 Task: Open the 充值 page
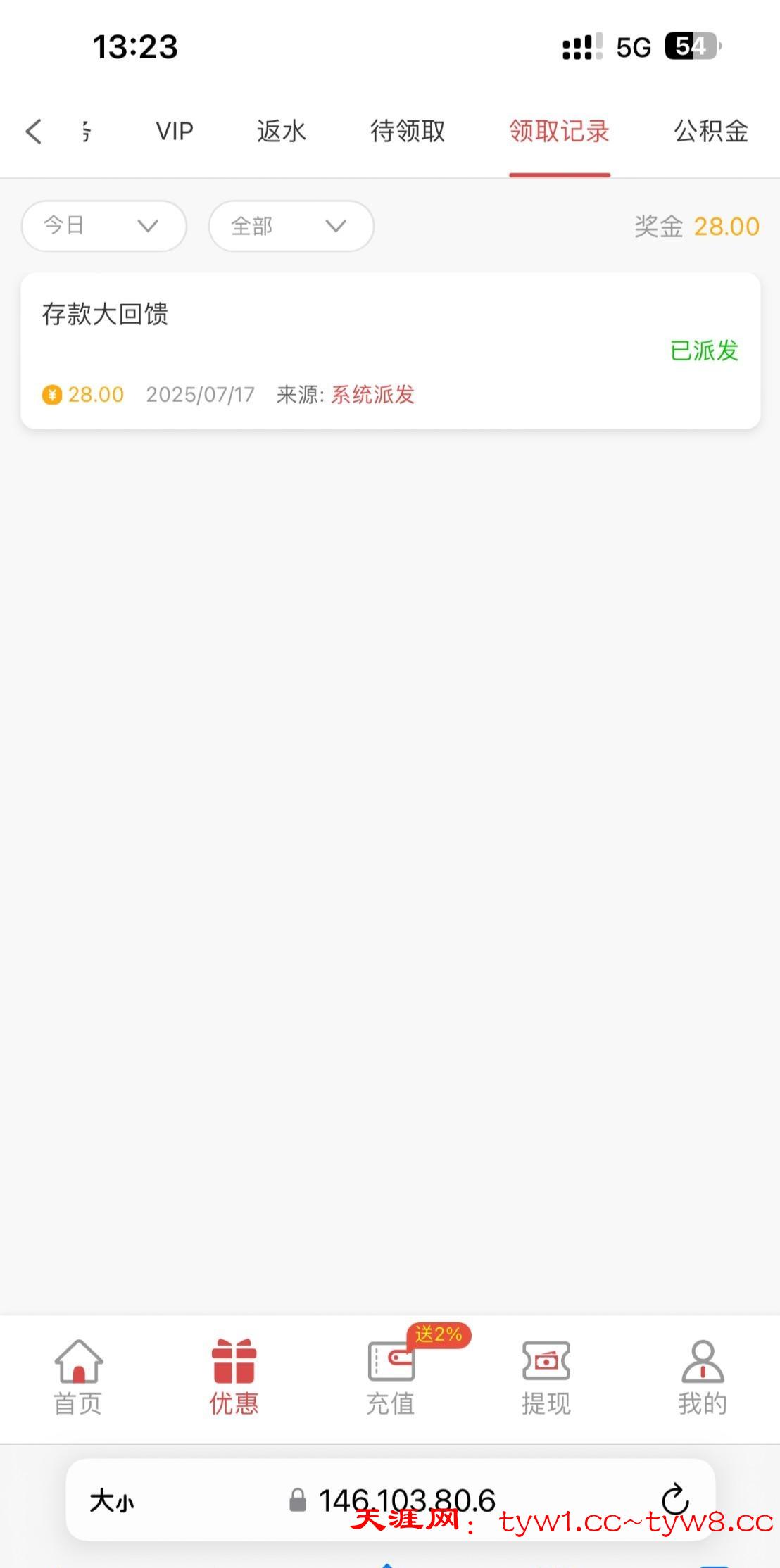(391, 1377)
